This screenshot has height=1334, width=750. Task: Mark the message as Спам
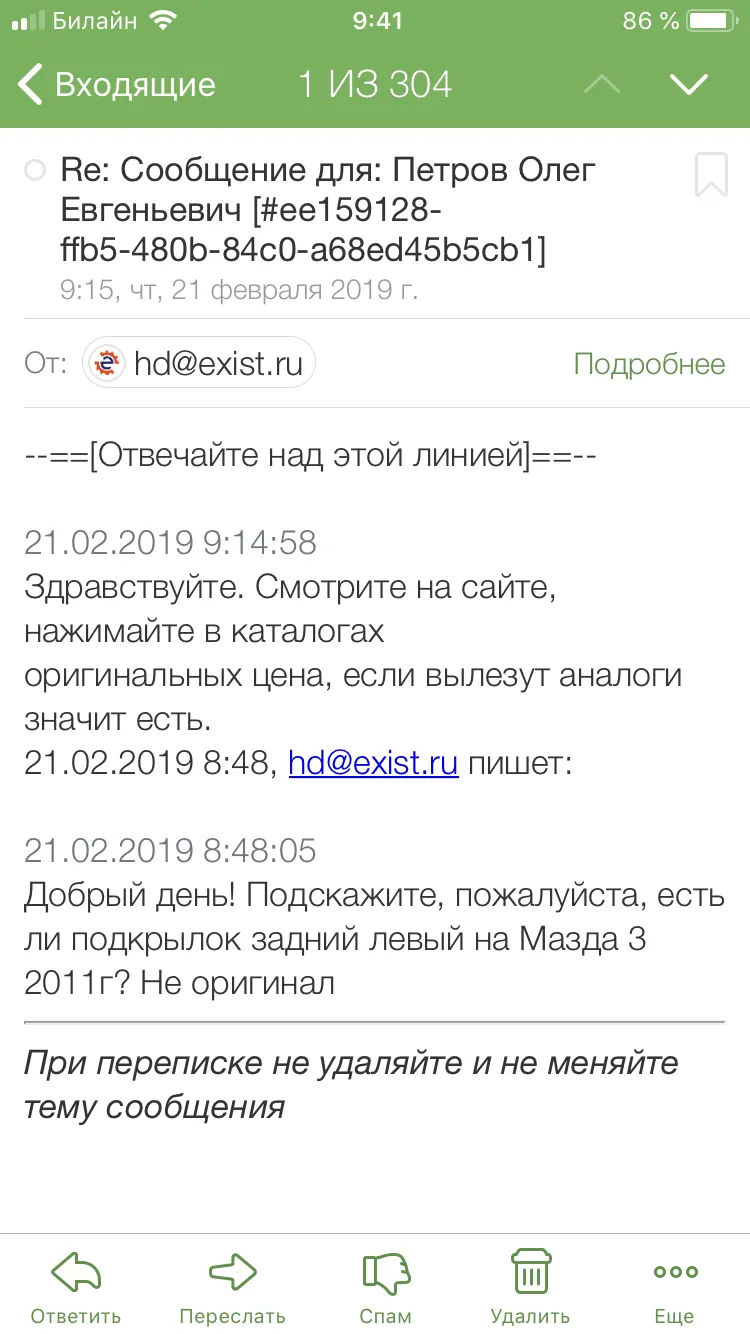pyautogui.click(x=386, y=1286)
